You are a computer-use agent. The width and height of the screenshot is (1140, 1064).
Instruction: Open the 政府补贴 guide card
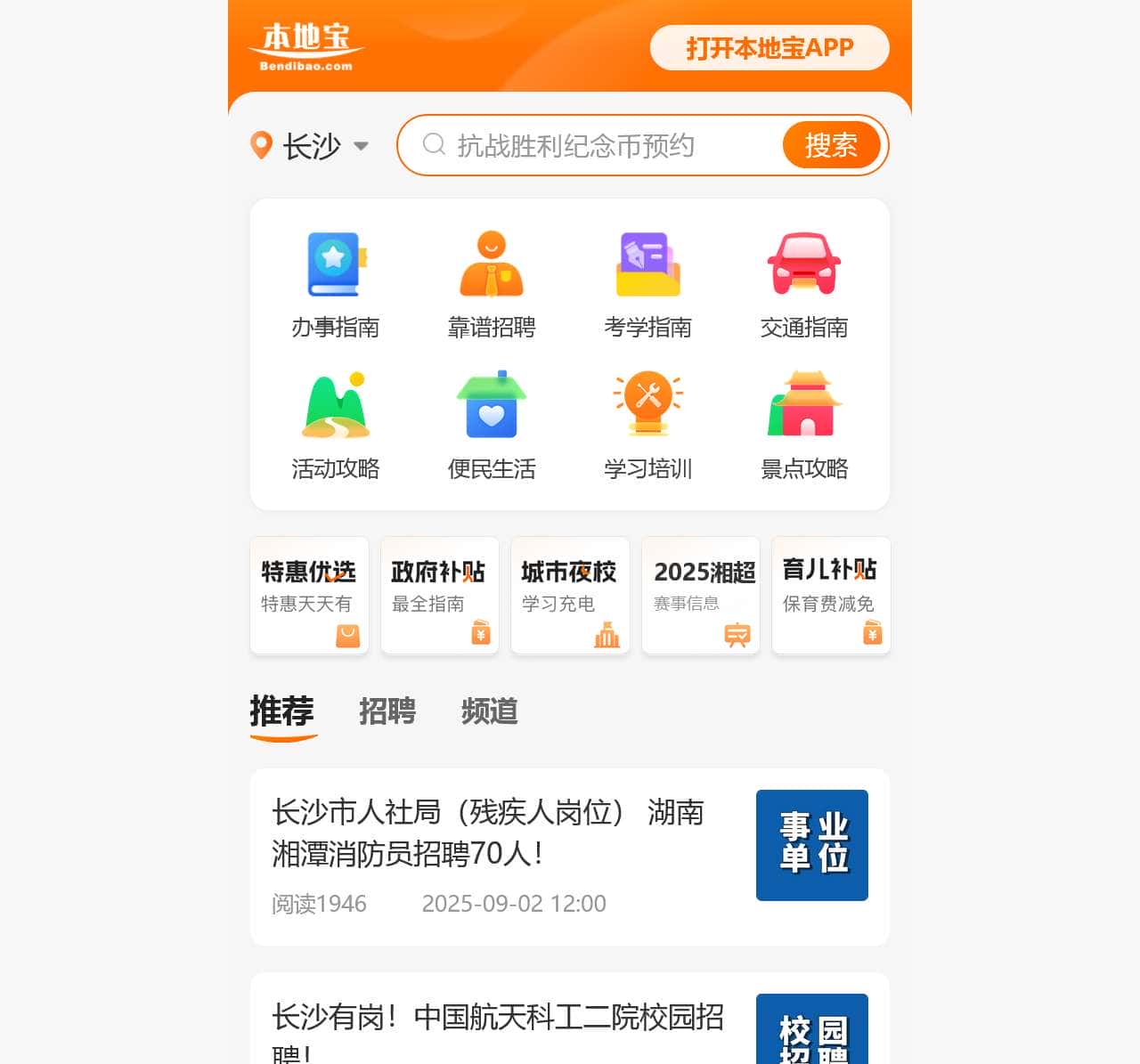439,595
